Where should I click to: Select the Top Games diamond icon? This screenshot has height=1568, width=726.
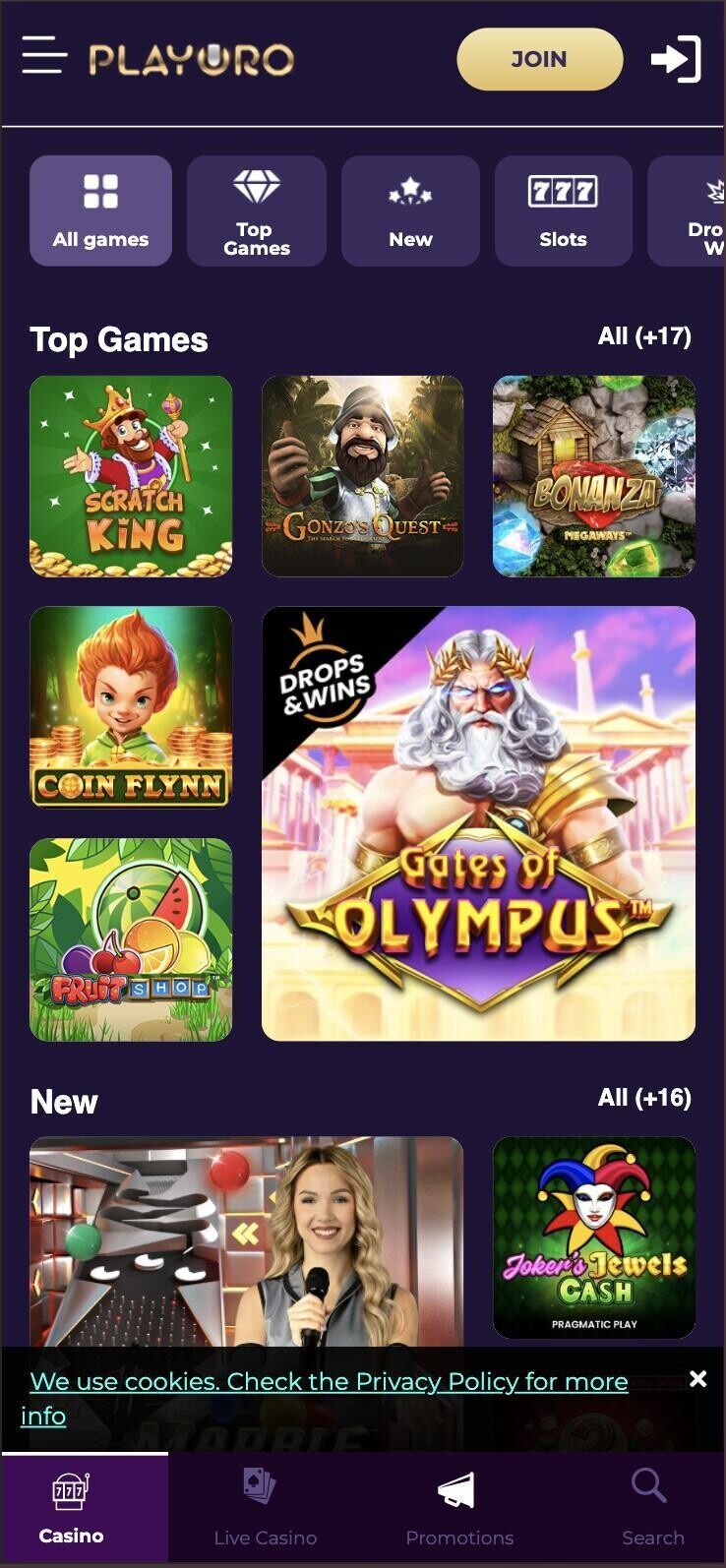point(256,185)
